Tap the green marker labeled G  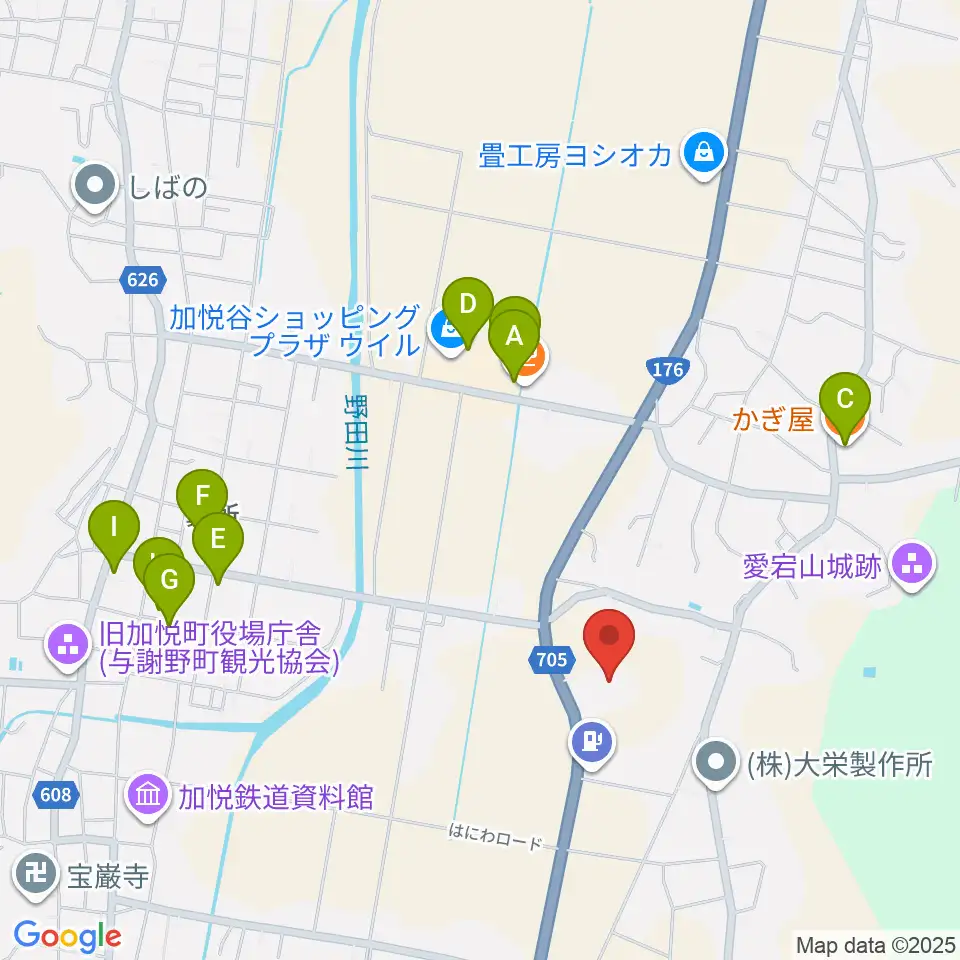170,588
